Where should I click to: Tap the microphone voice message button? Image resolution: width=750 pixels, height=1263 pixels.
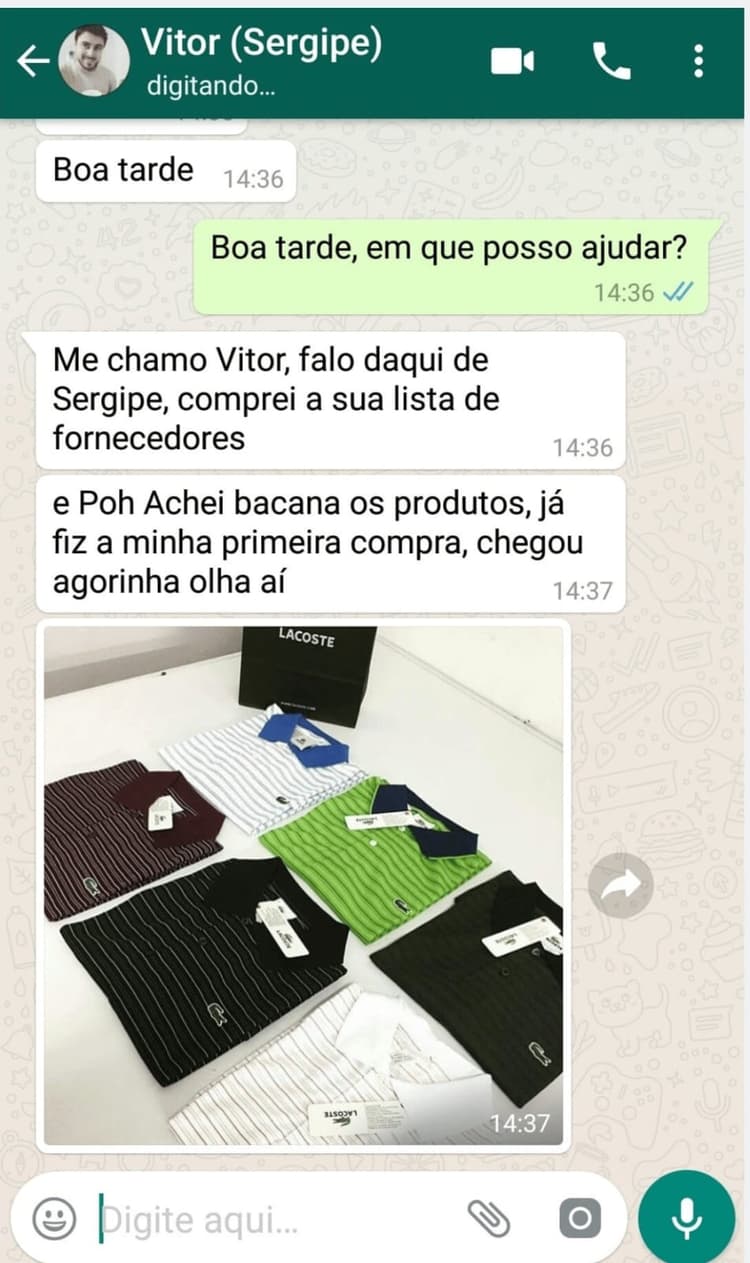(x=686, y=1218)
